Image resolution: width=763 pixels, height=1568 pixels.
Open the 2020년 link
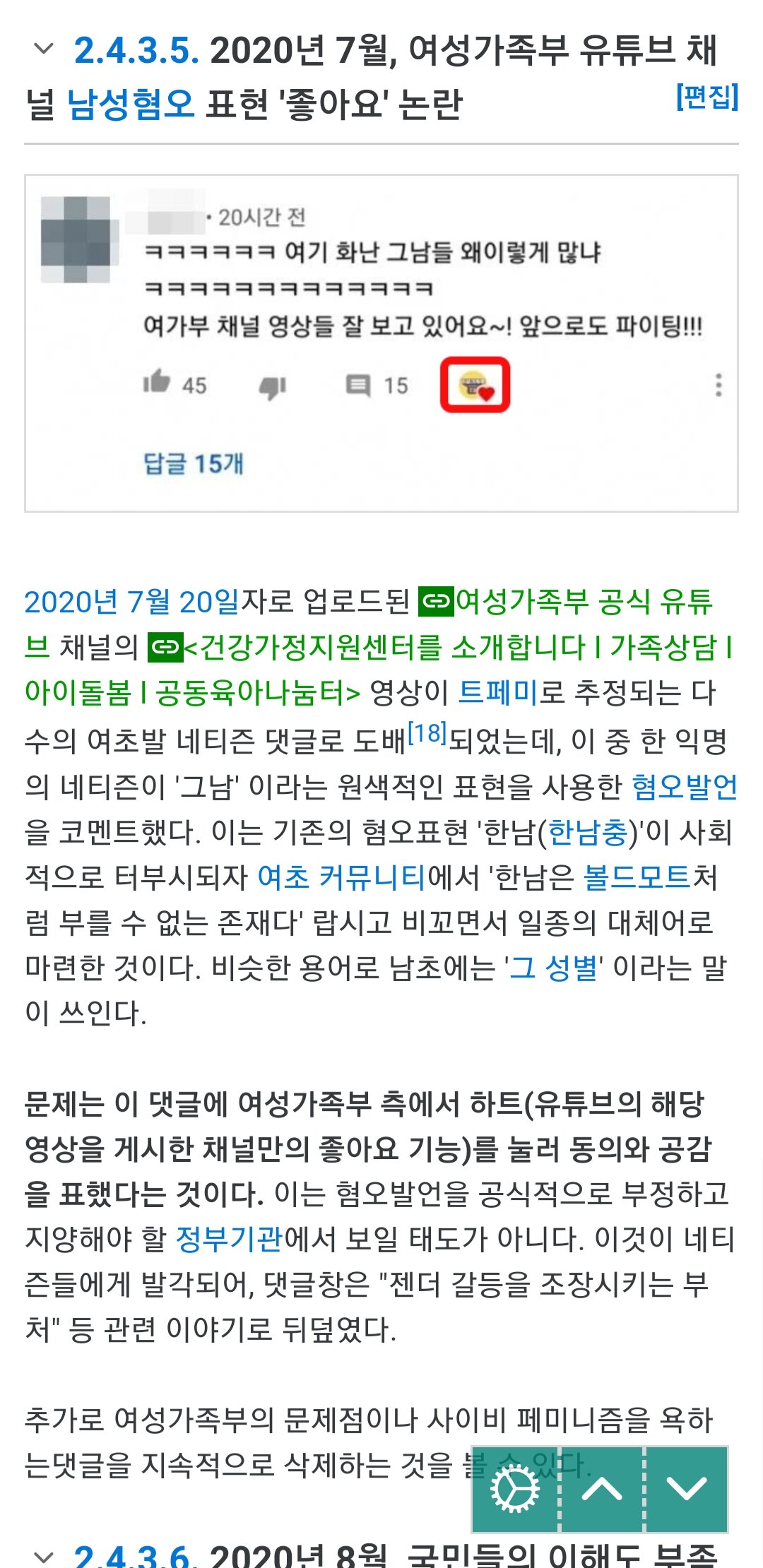(71, 602)
